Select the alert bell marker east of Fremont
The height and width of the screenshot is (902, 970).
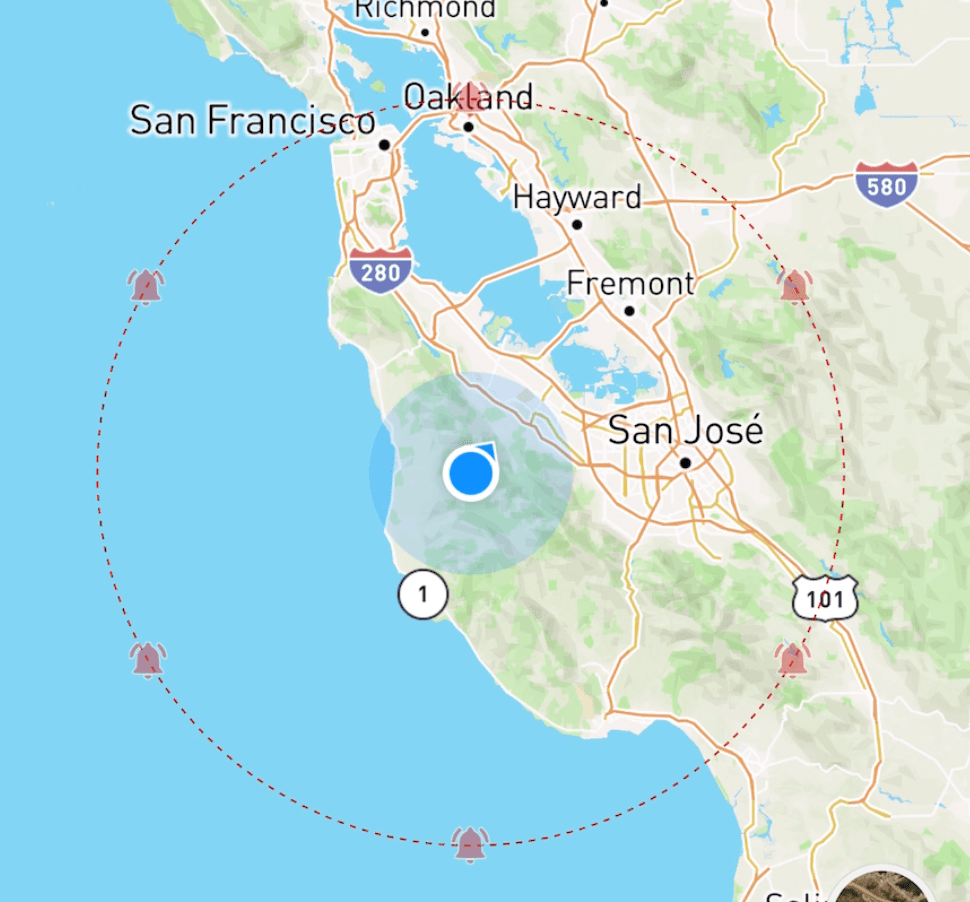coord(795,286)
